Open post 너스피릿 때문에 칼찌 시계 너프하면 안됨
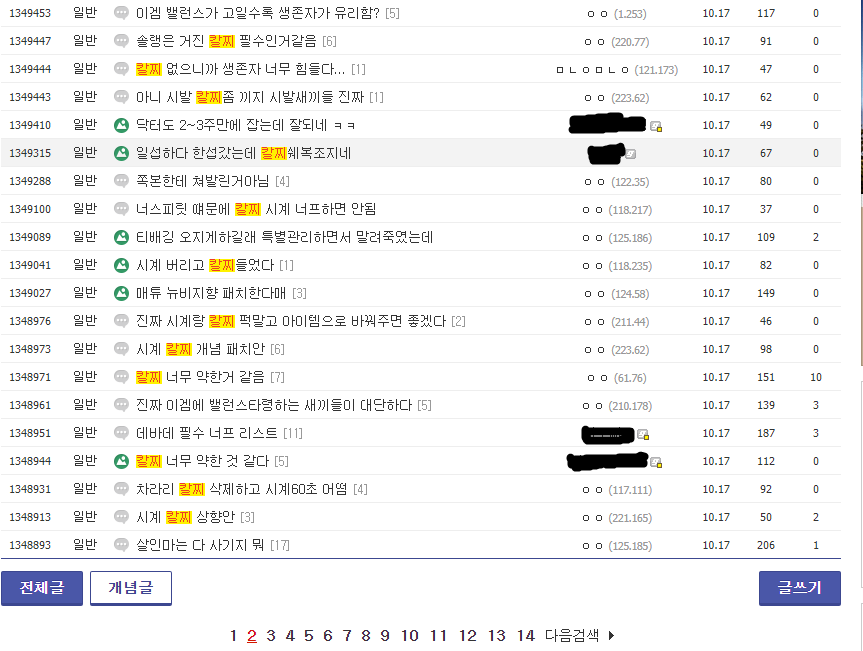863x651 pixels. [256, 209]
